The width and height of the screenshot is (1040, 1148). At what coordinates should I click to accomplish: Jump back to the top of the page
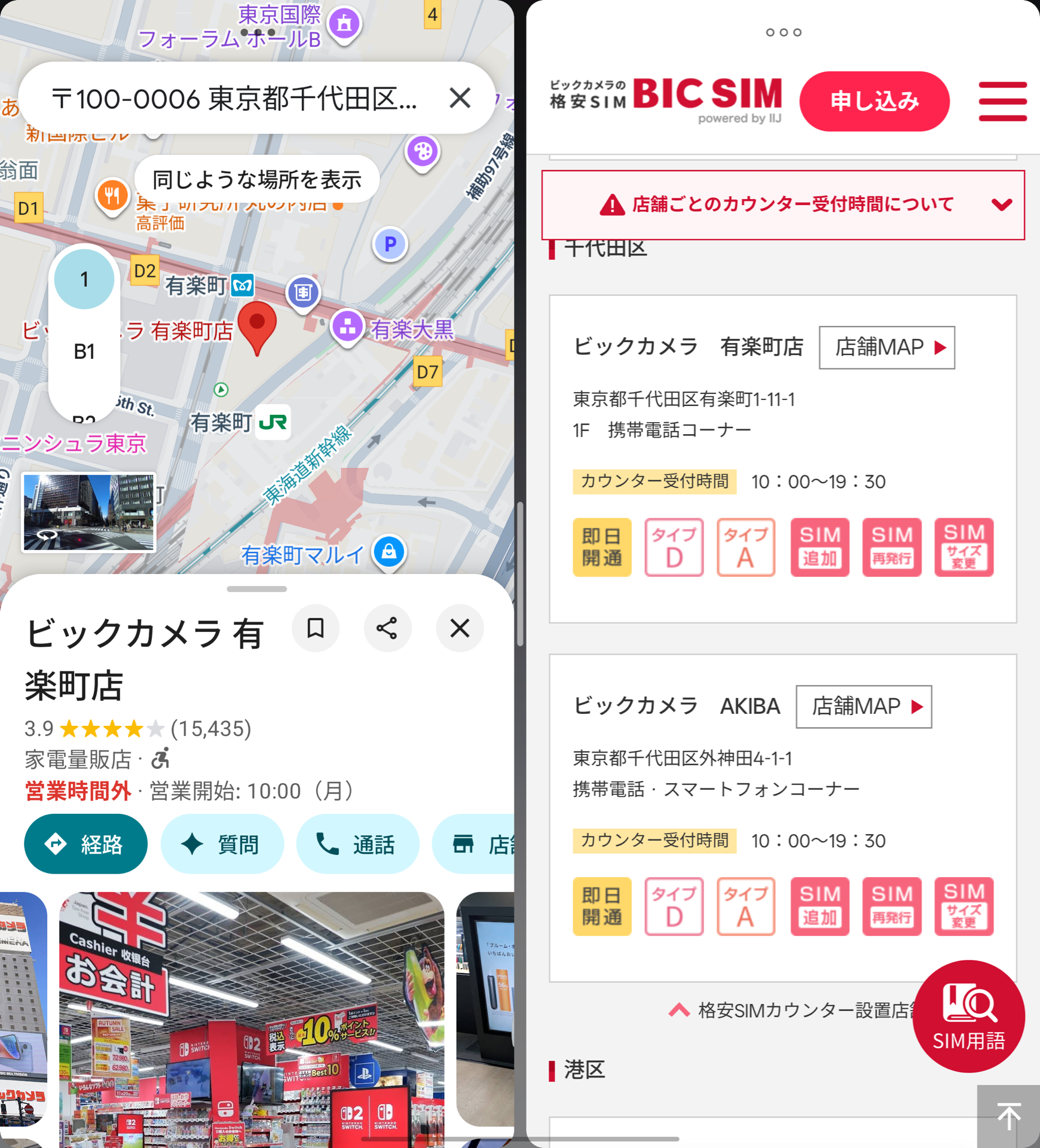pos(1008,1116)
